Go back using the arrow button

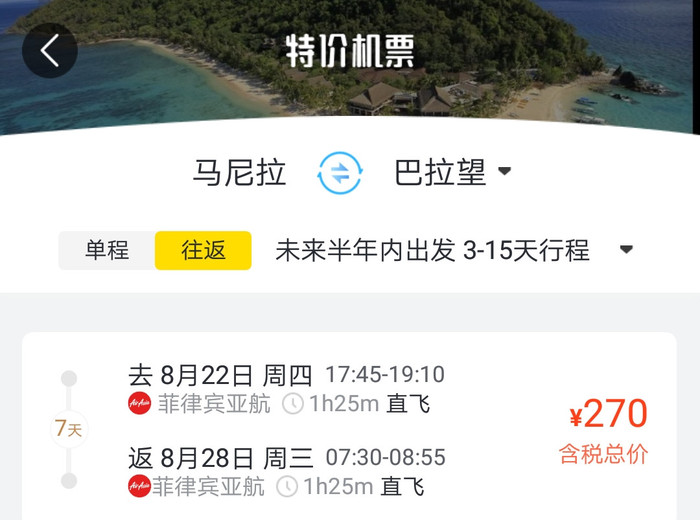pyautogui.click(x=50, y=50)
